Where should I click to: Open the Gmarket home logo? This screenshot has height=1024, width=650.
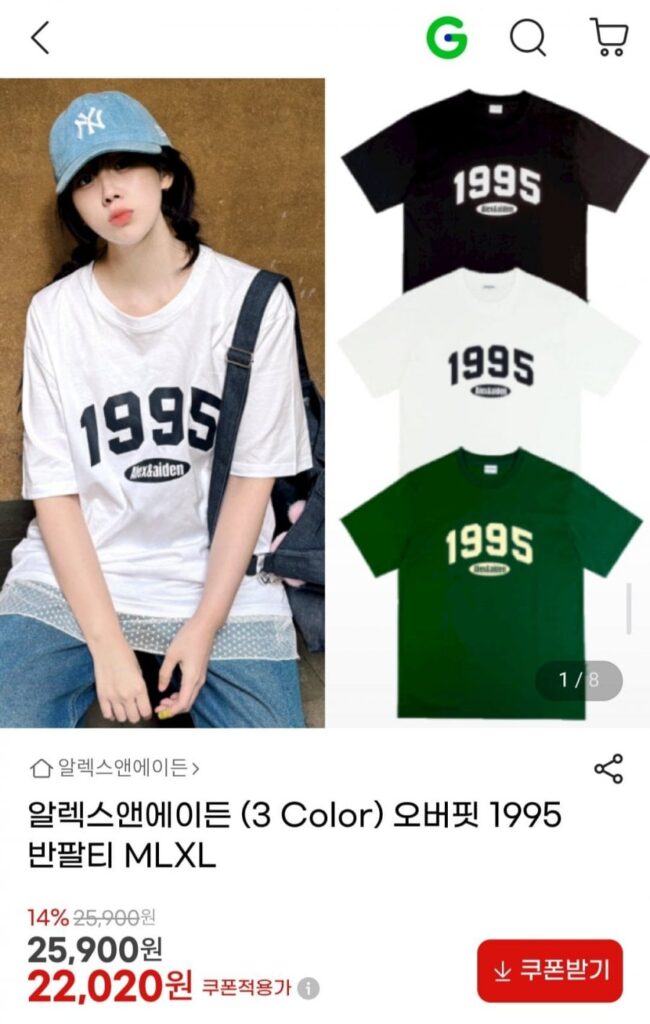coord(446,38)
